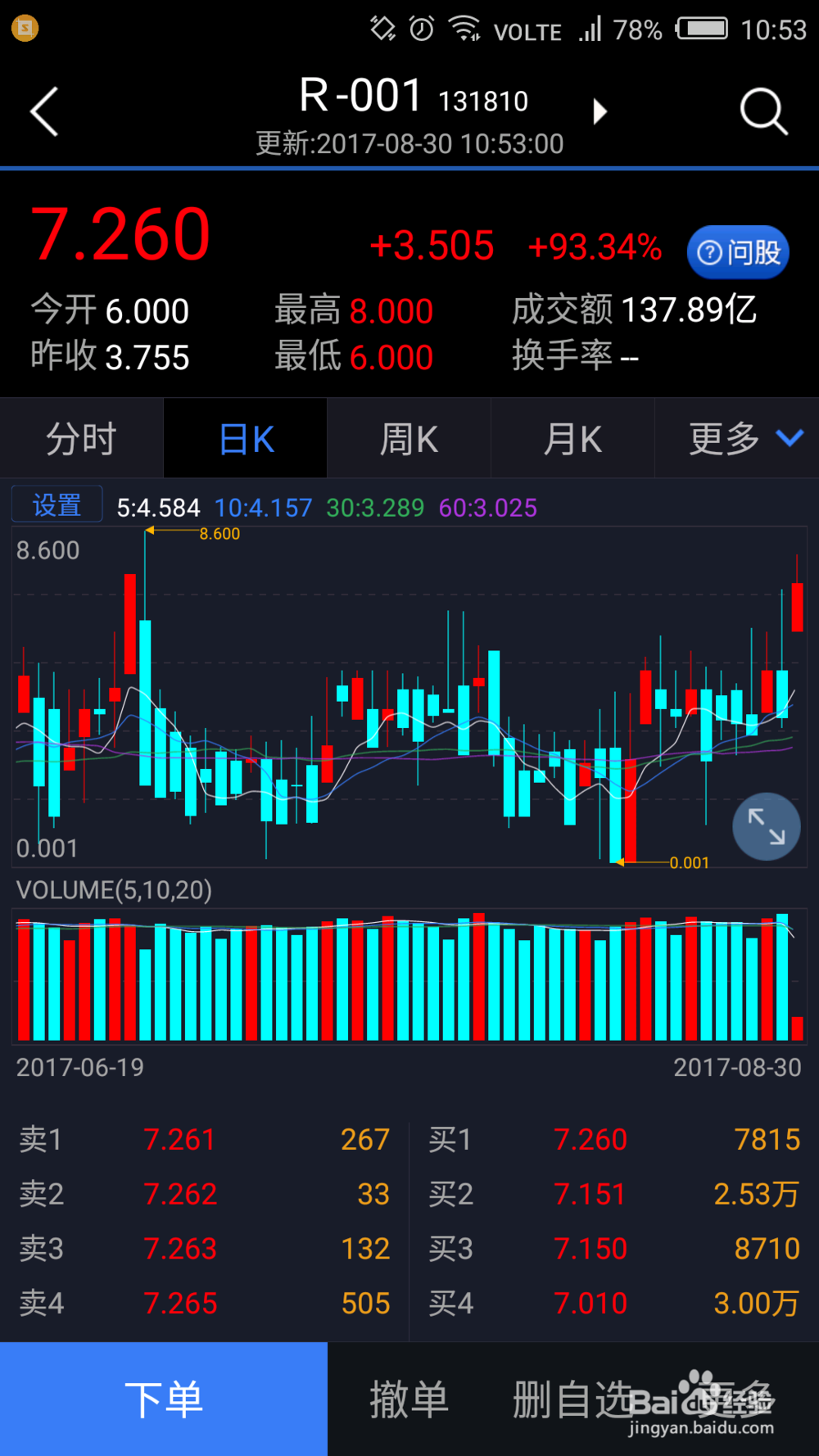819x1456 pixels.
Task: Tap the Wi-Fi icon in the status bar
Action: [x=464, y=27]
